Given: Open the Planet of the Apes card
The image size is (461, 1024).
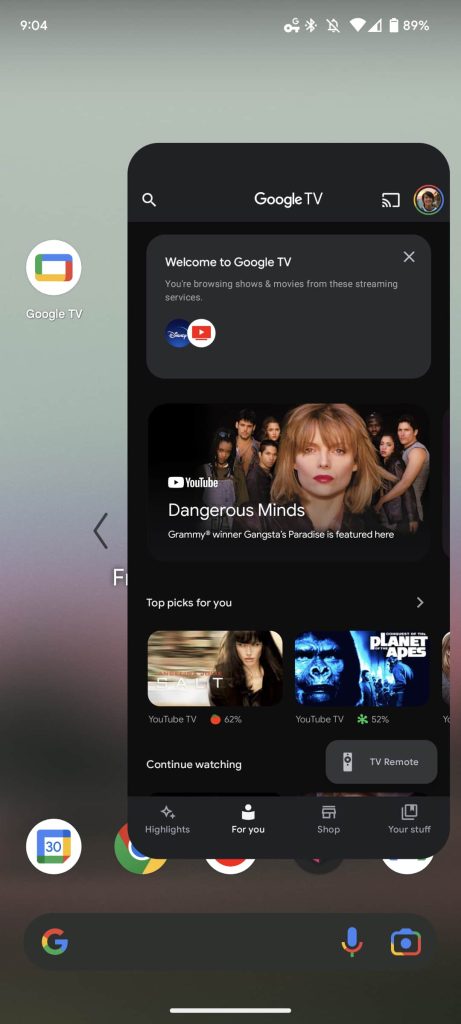Looking at the screenshot, I should tap(362, 668).
